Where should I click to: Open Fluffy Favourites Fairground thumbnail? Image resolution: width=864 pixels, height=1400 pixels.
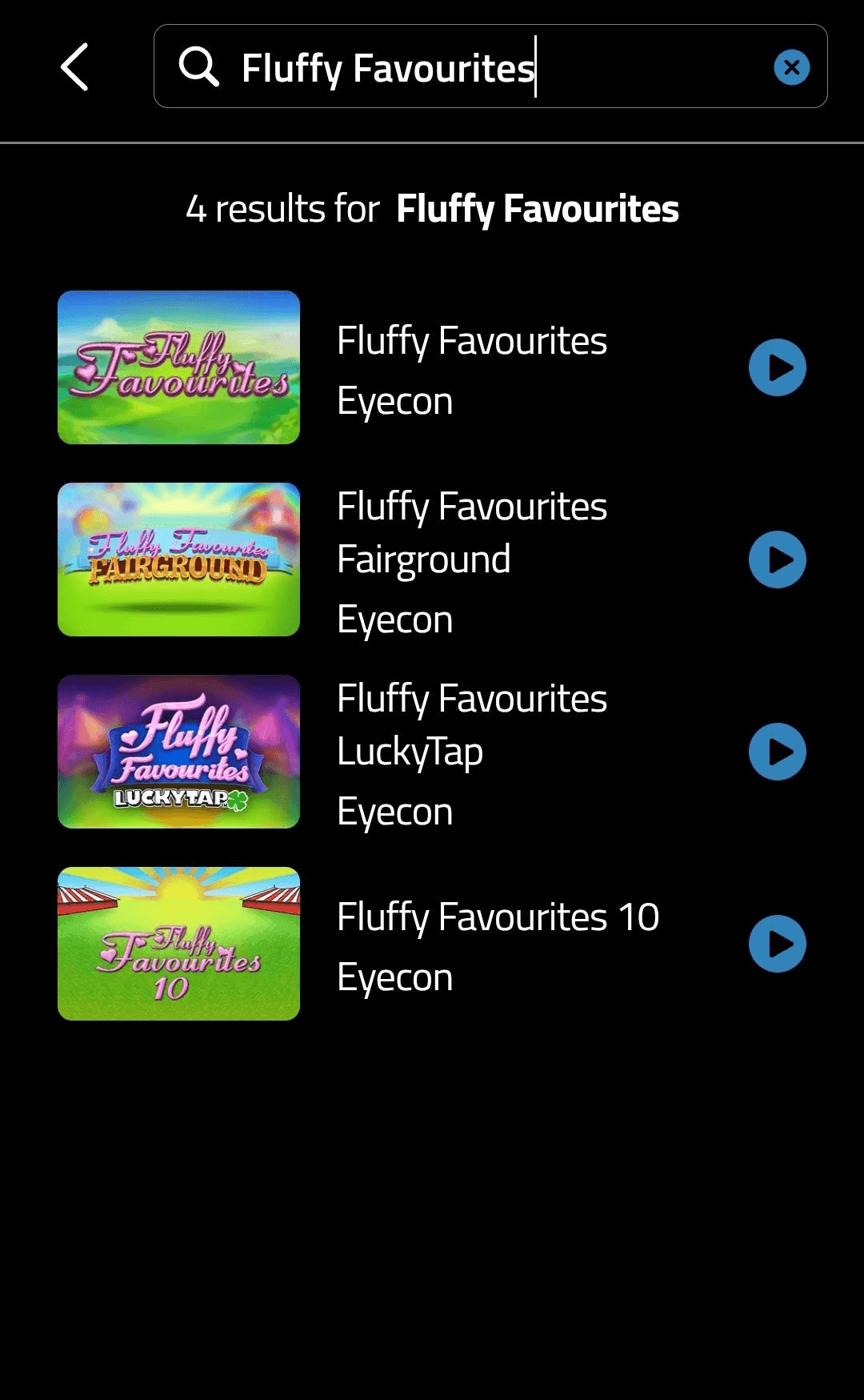(178, 560)
